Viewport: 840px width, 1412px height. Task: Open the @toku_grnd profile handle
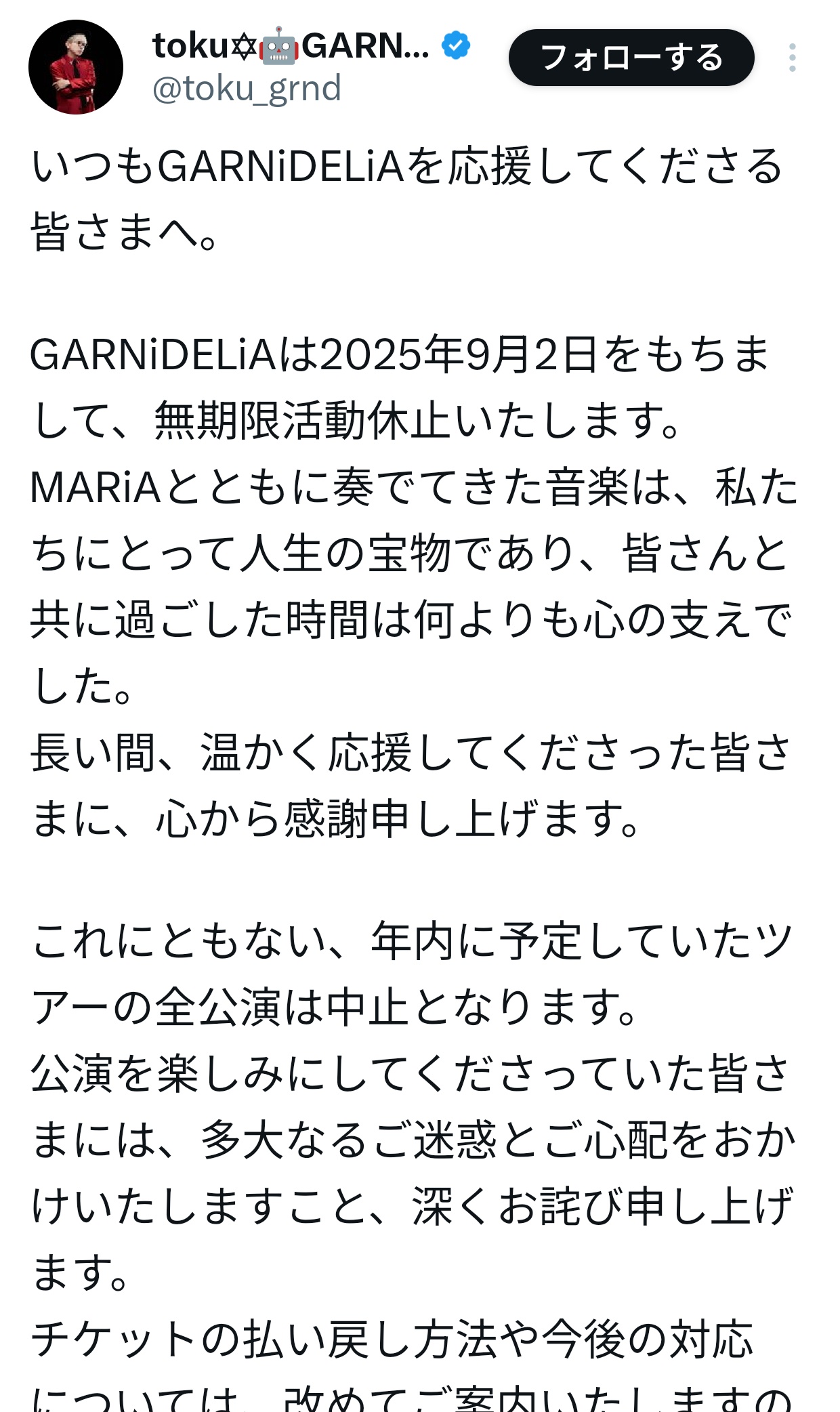point(247,89)
